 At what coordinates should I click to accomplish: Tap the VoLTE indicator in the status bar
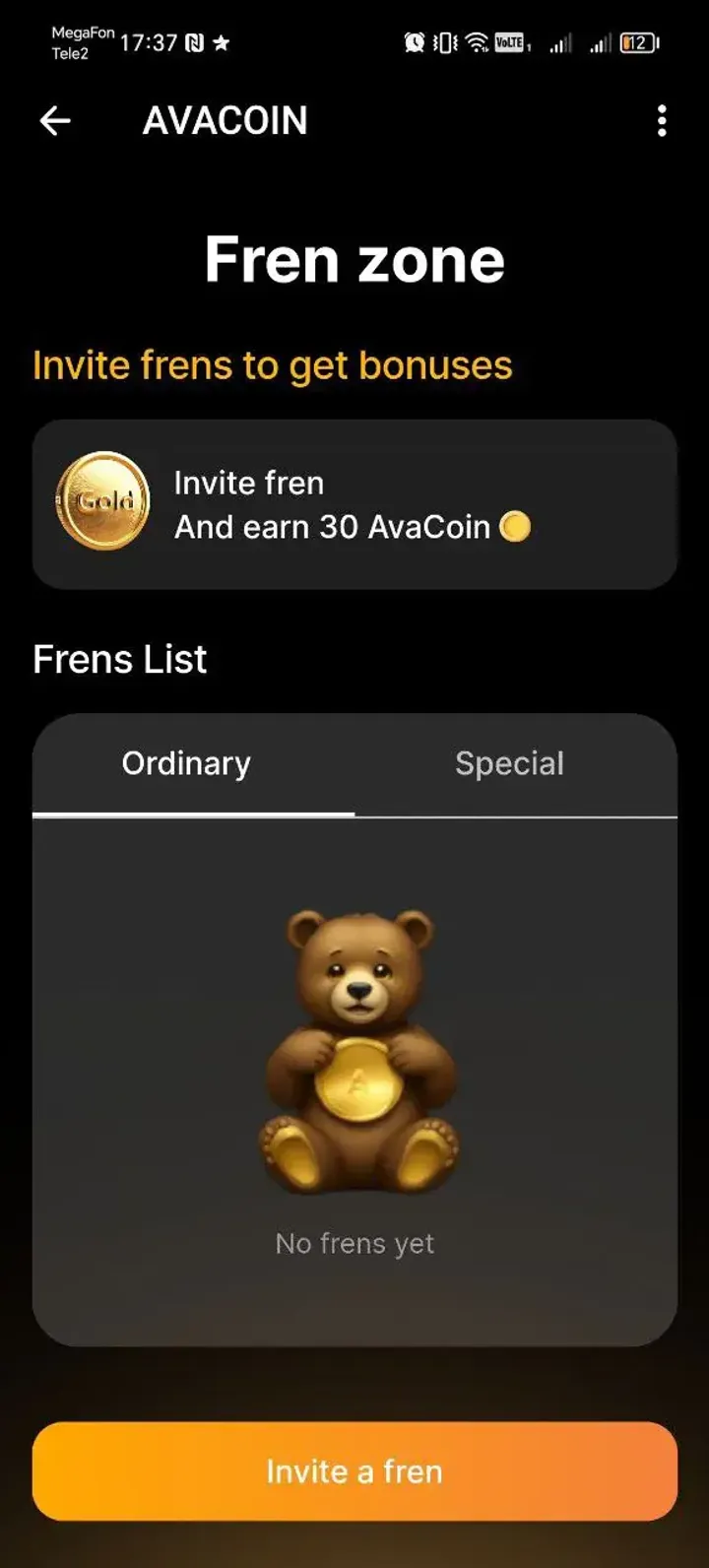tap(510, 43)
